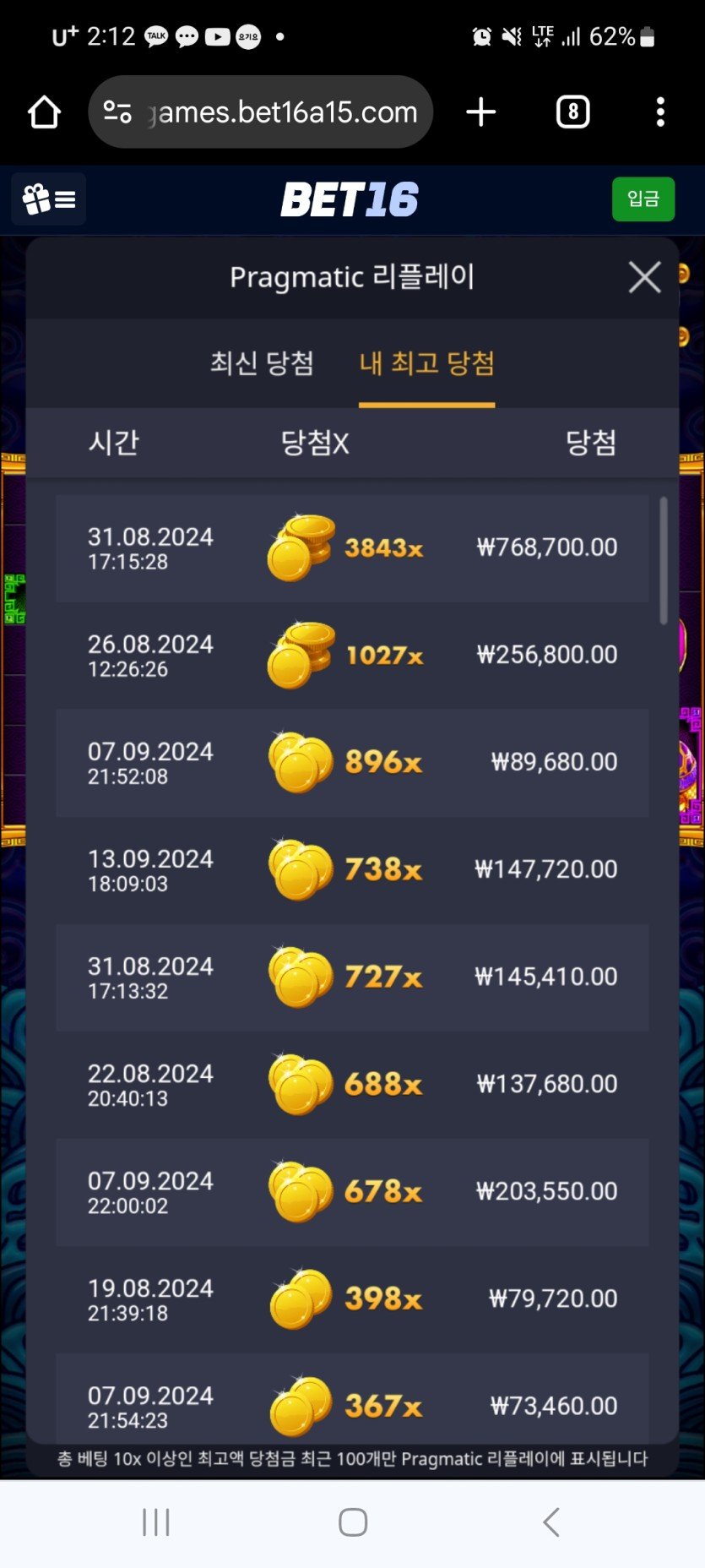Go back with the system back button
Viewport: 705px width, 1568px height.
point(550,1522)
